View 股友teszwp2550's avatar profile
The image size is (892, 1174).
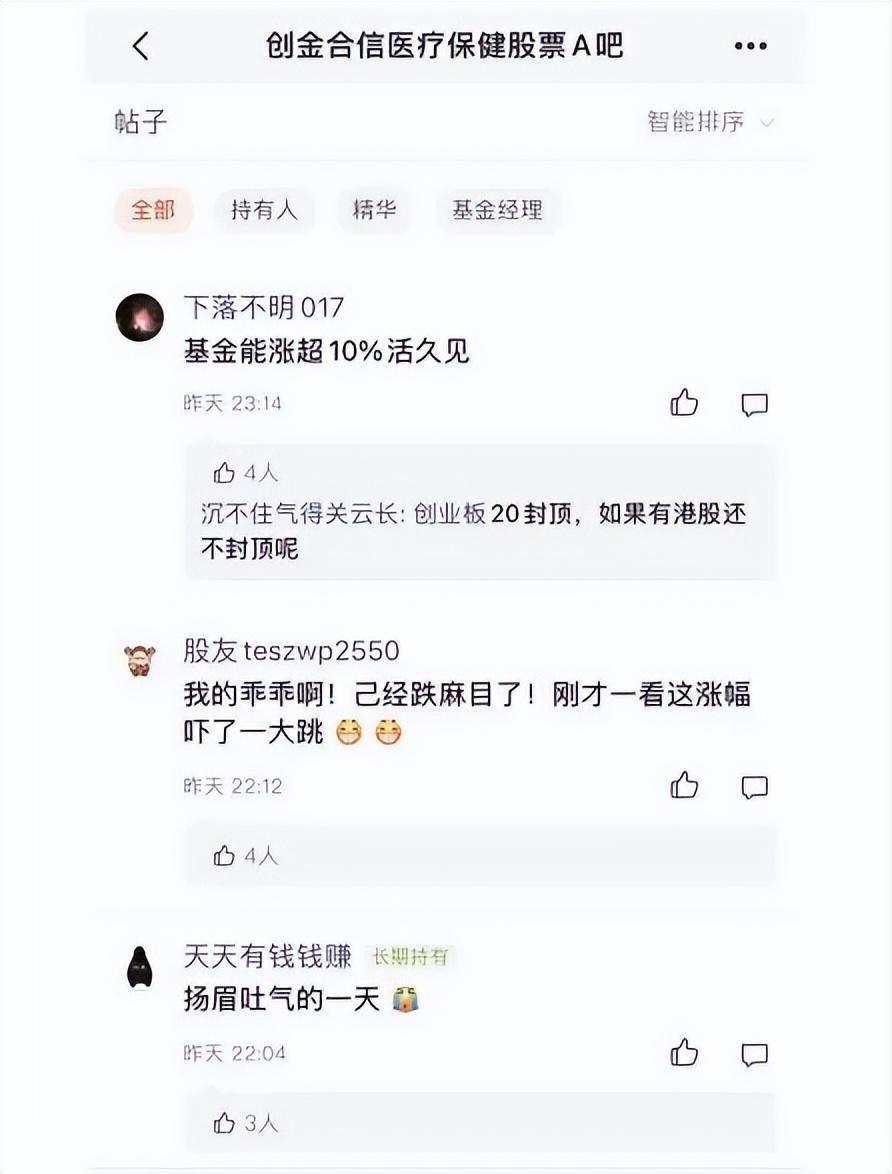pyautogui.click(x=140, y=661)
